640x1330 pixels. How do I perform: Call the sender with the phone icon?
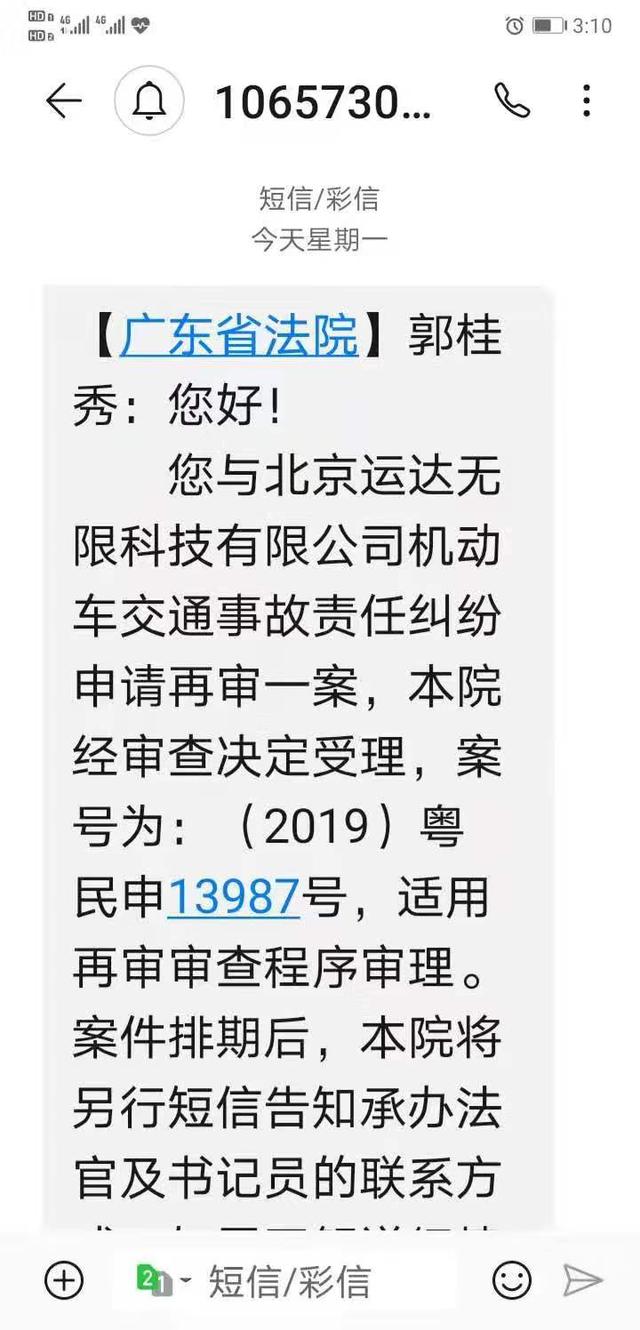coord(511,101)
